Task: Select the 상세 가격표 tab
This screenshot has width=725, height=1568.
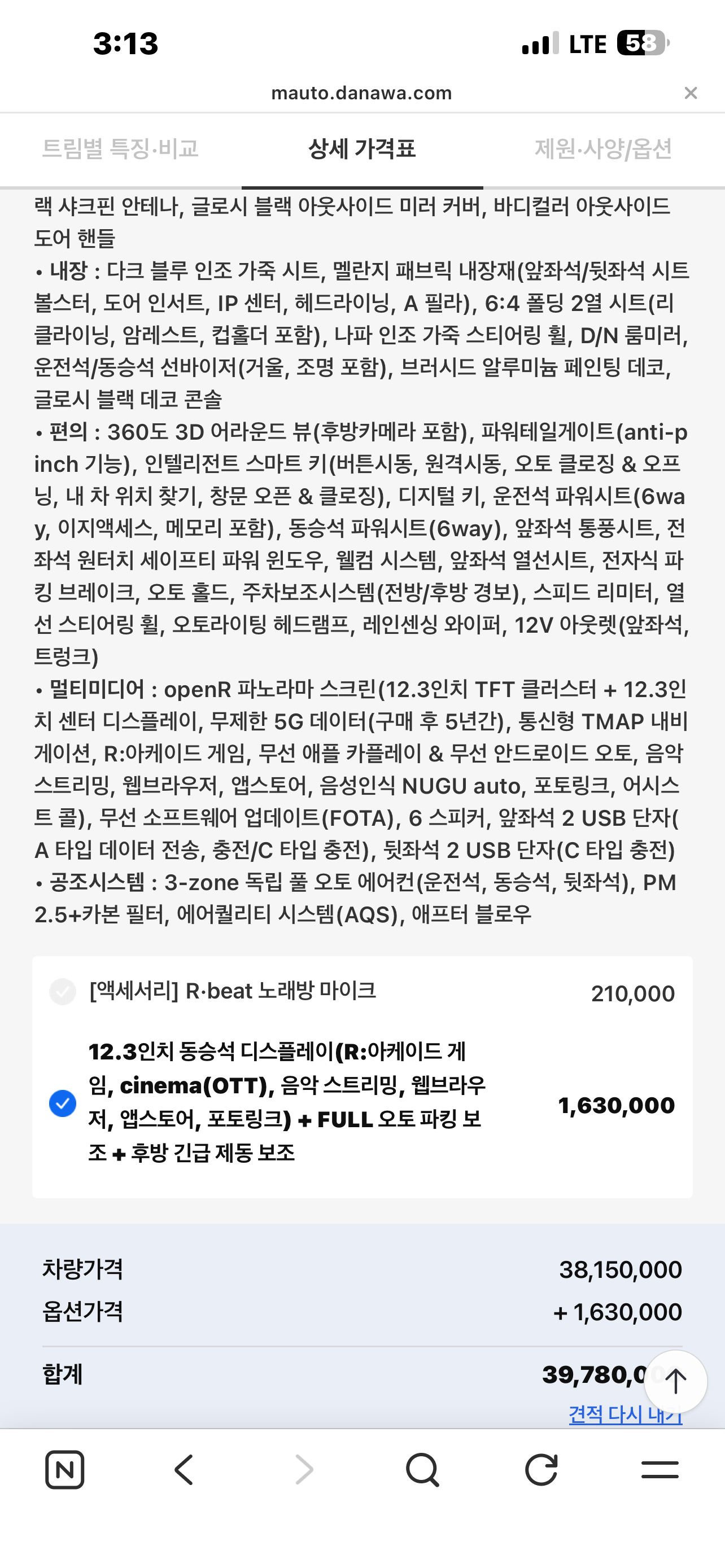Action: 362,148
